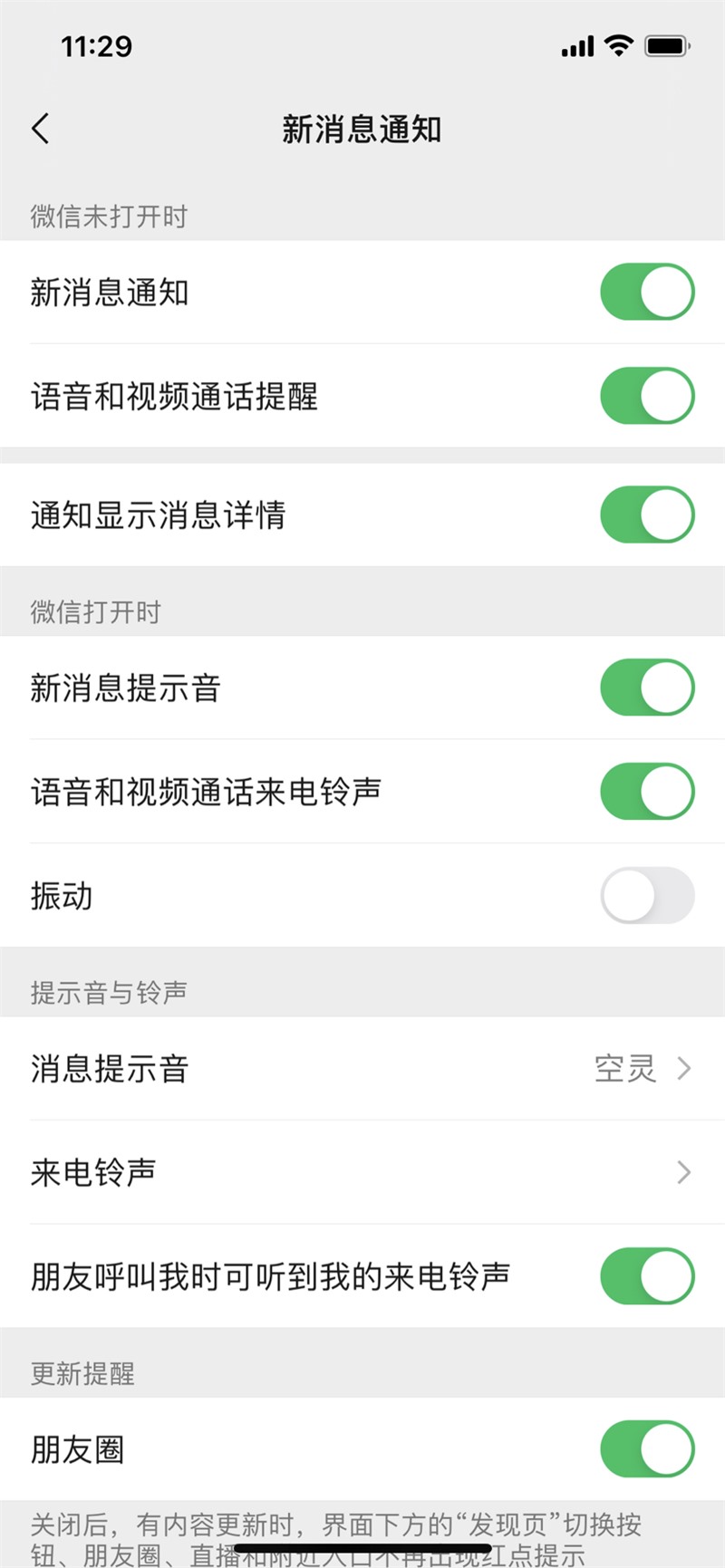Open the 来电铃声 ringtone selector

(x=362, y=1172)
